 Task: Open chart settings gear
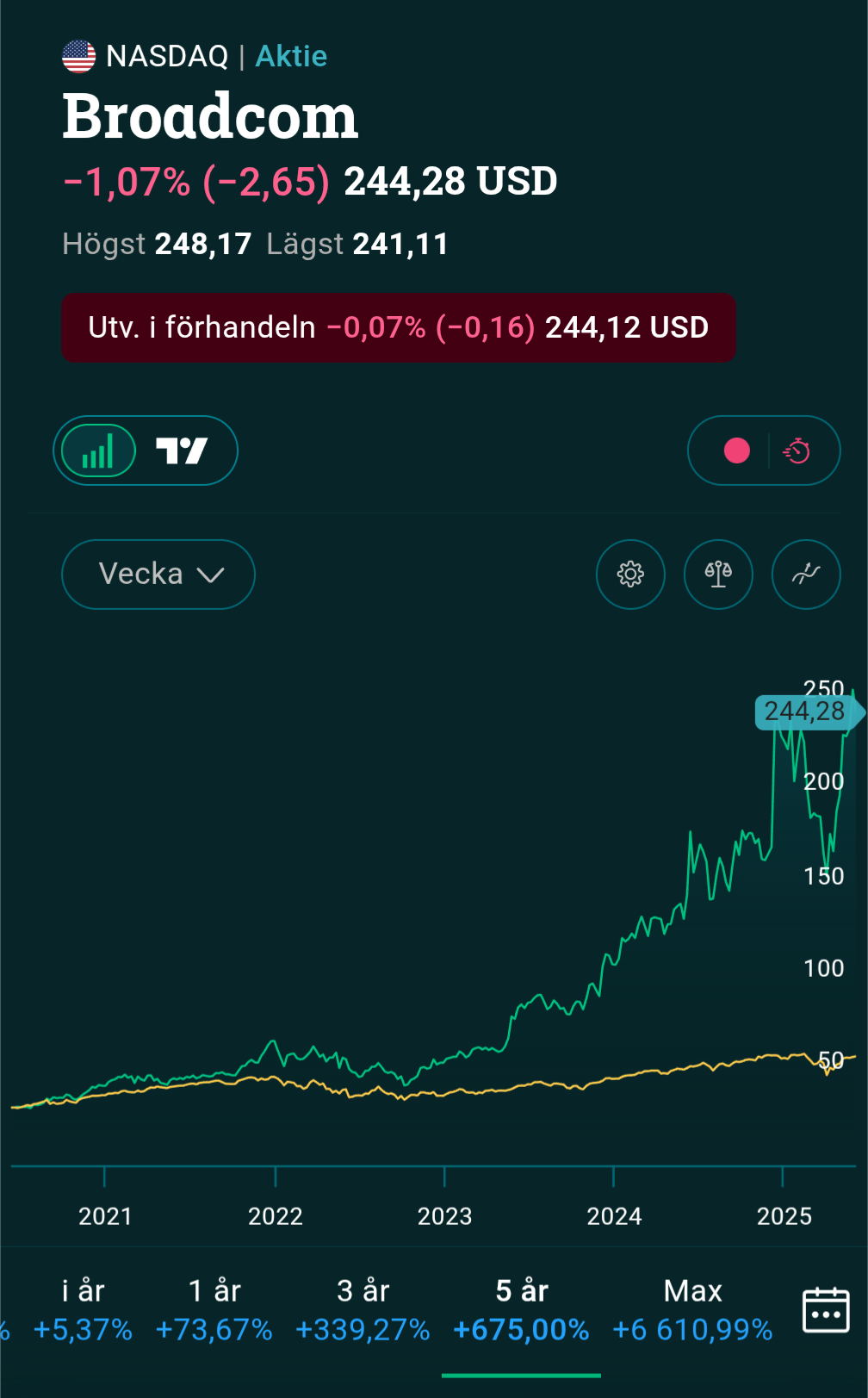click(x=630, y=575)
